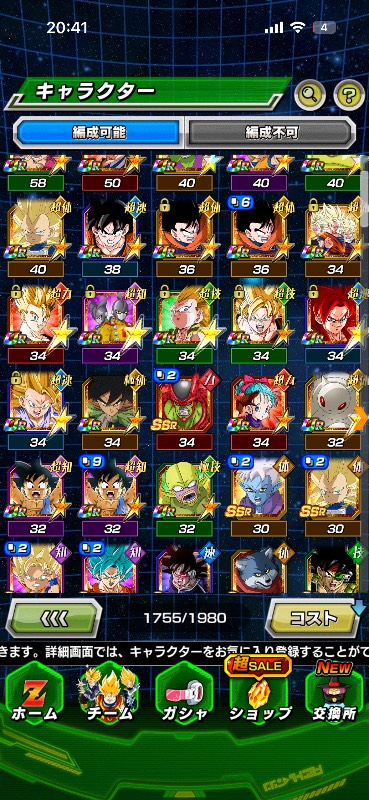This screenshot has width=369, height=800.
Task: Select the gray wolf character card
Action: pos(261,567)
